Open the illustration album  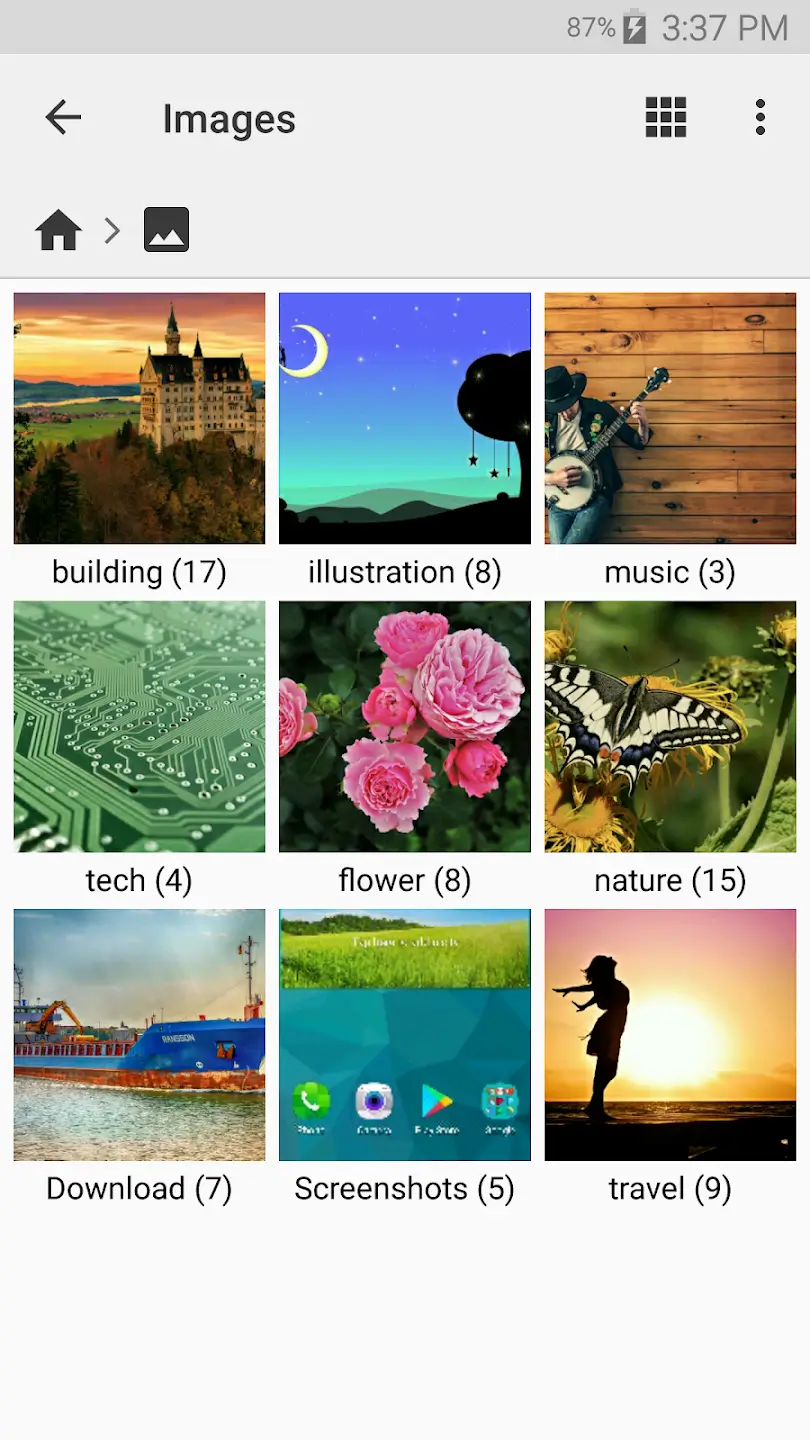click(x=404, y=418)
